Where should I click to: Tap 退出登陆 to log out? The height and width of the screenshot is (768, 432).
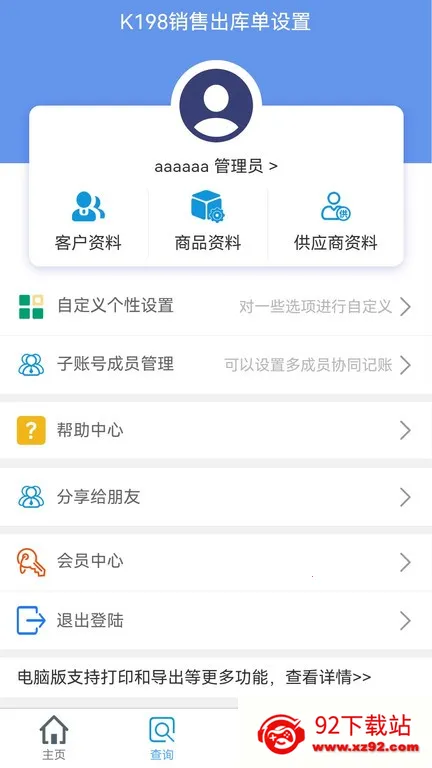[216, 621]
